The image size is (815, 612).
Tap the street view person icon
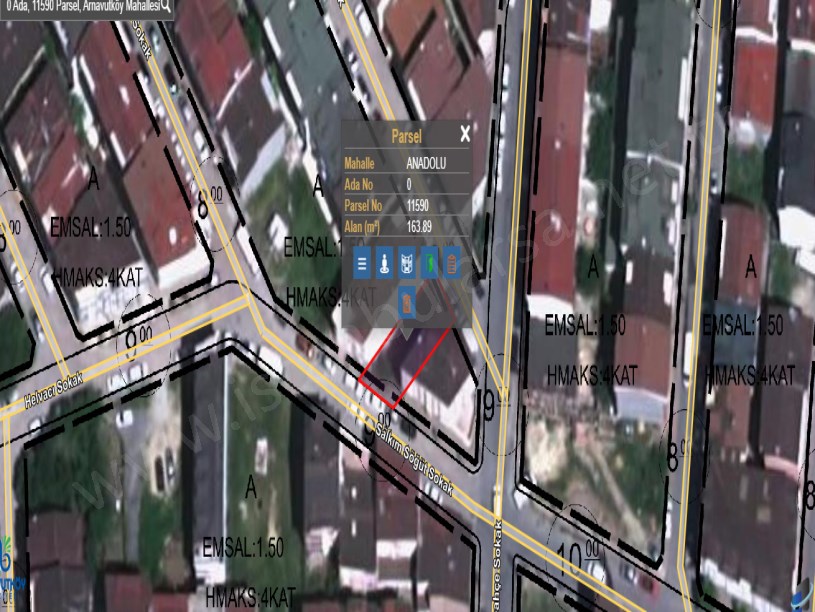point(385,264)
